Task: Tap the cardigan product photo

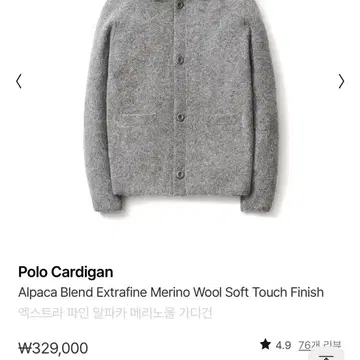Action: click(x=181, y=107)
